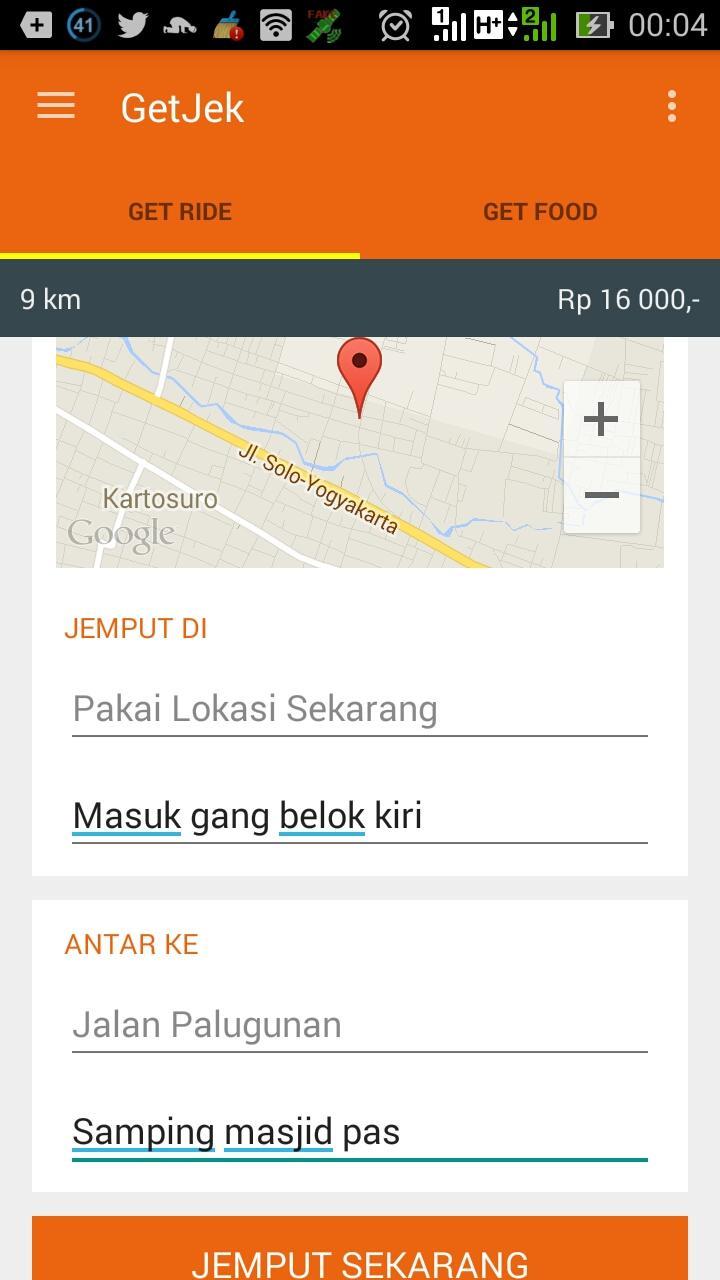The width and height of the screenshot is (720, 1280).
Task: Select the Pakai Lokasi Sekarang field
Action: click(359, 708)
